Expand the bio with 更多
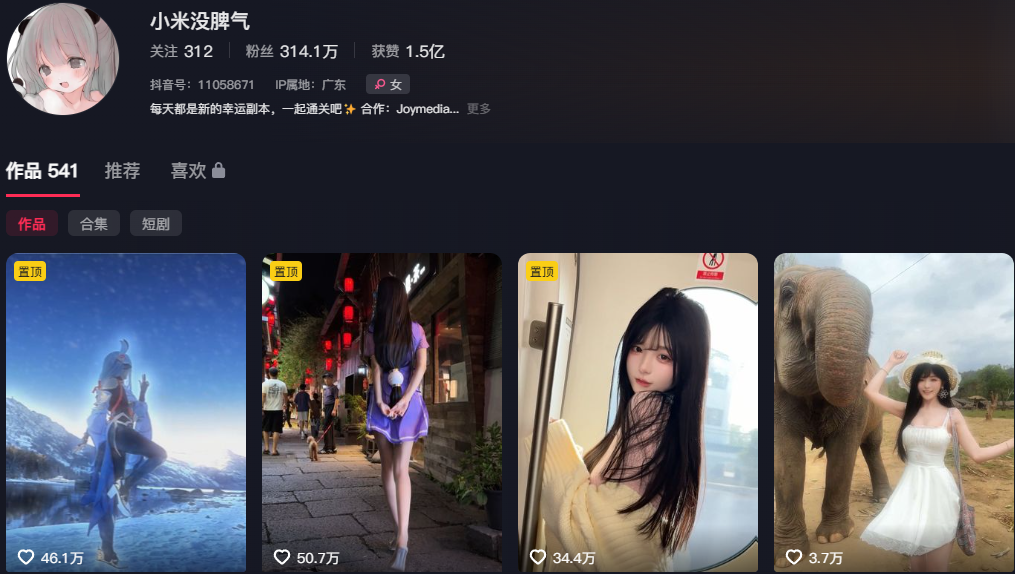1015x574 pixels. pos(479,109)
